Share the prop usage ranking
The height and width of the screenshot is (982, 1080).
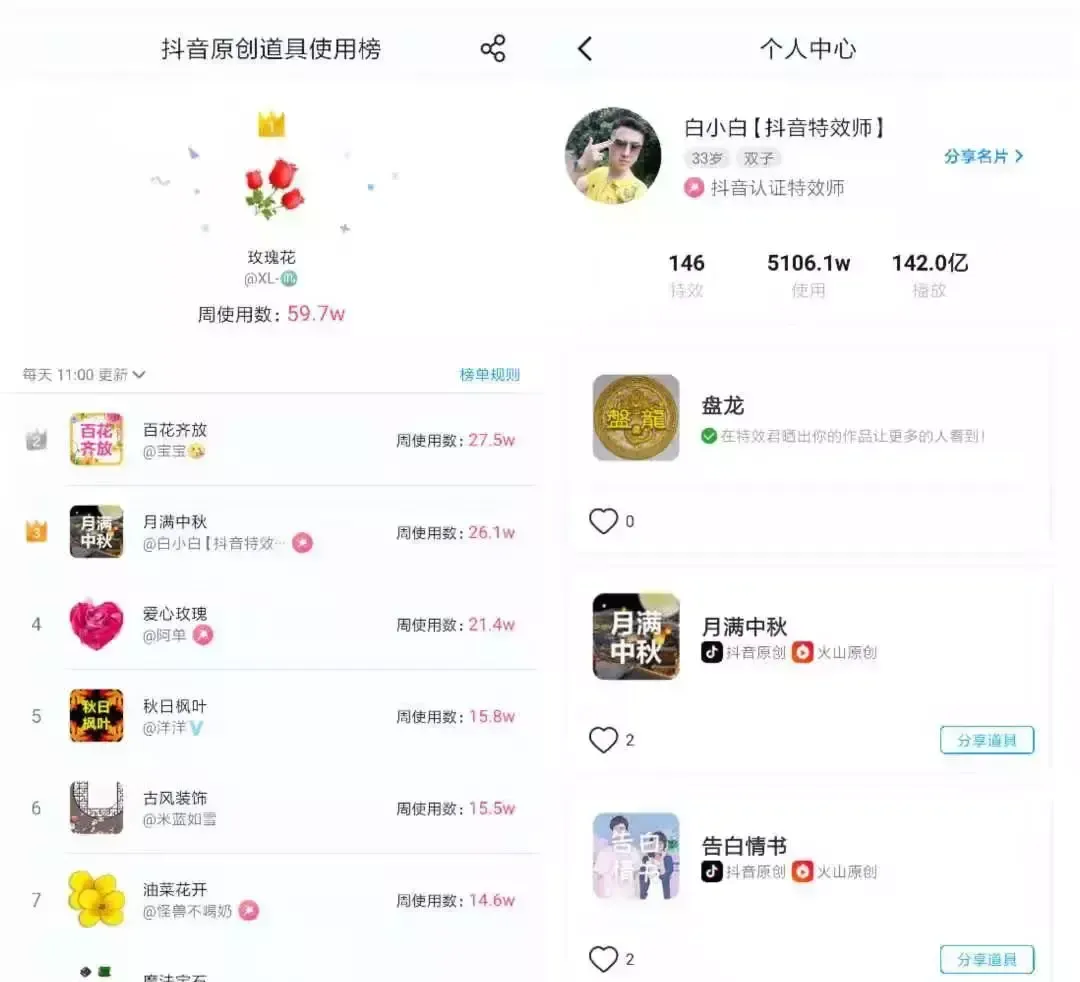493,49
